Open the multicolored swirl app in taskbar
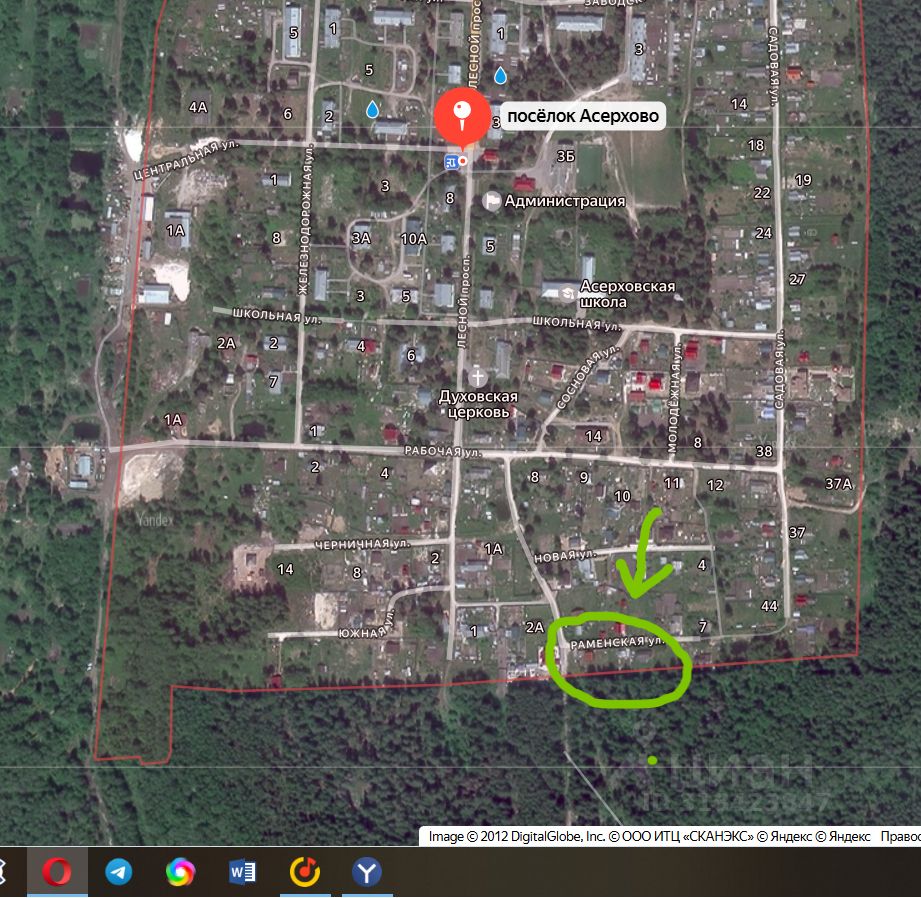The image size is (921, 898). click(181, 872)
